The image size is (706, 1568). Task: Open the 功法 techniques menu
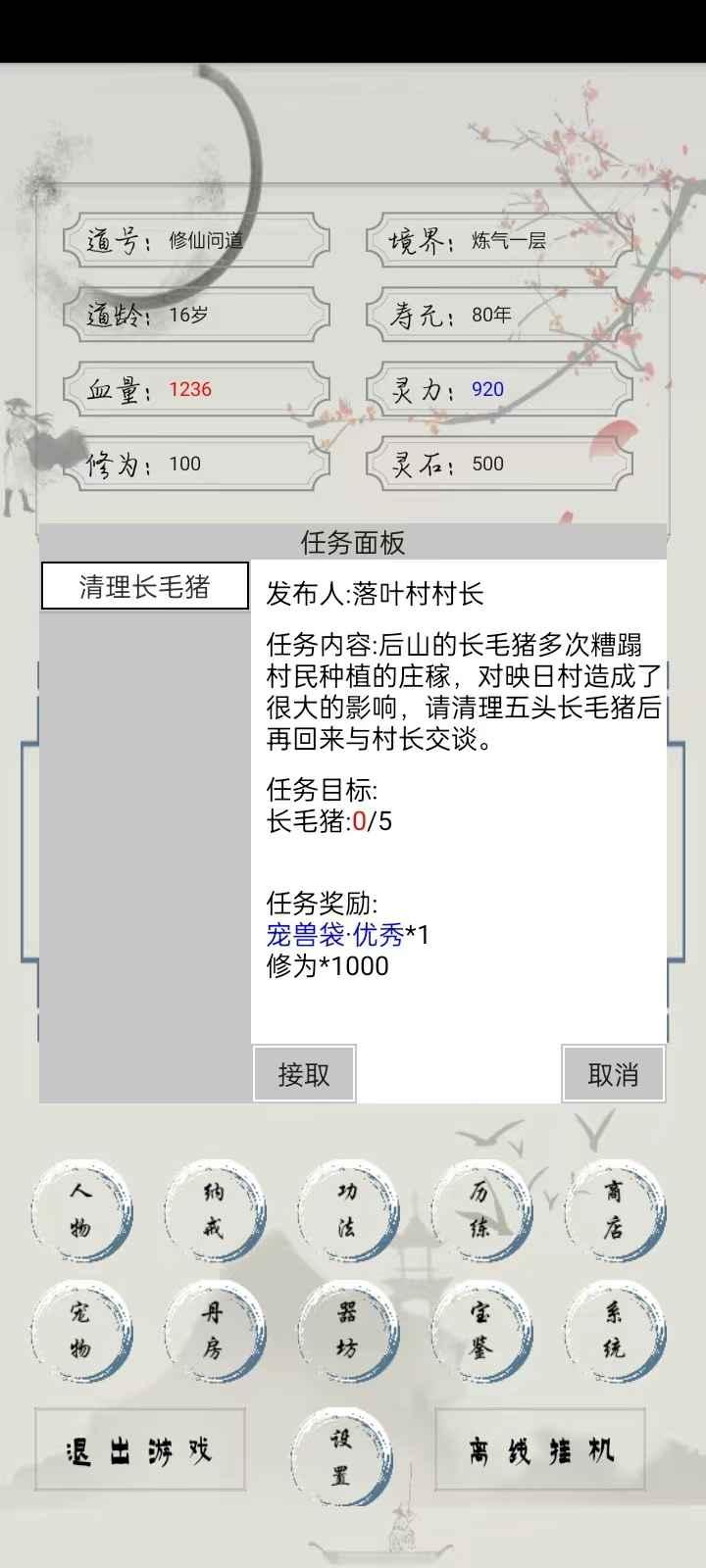(347, 1209)
